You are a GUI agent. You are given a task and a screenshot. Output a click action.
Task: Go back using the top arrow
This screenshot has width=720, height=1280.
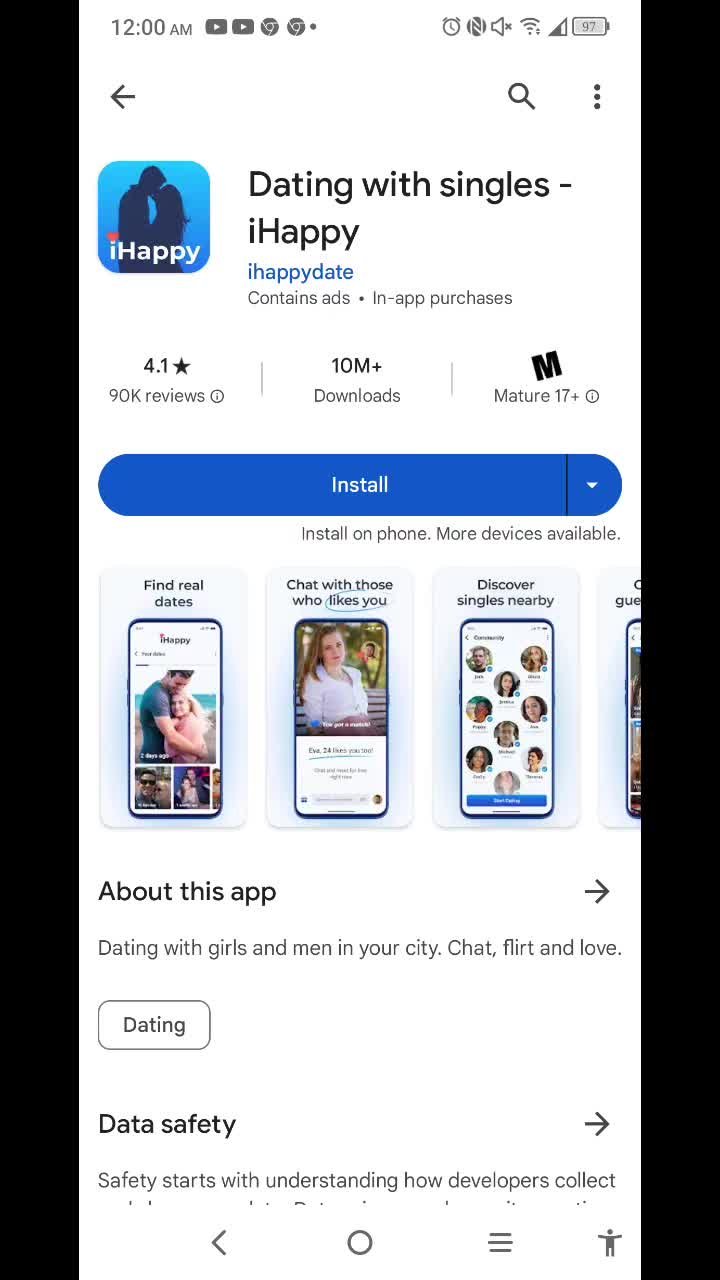(123, 97)
